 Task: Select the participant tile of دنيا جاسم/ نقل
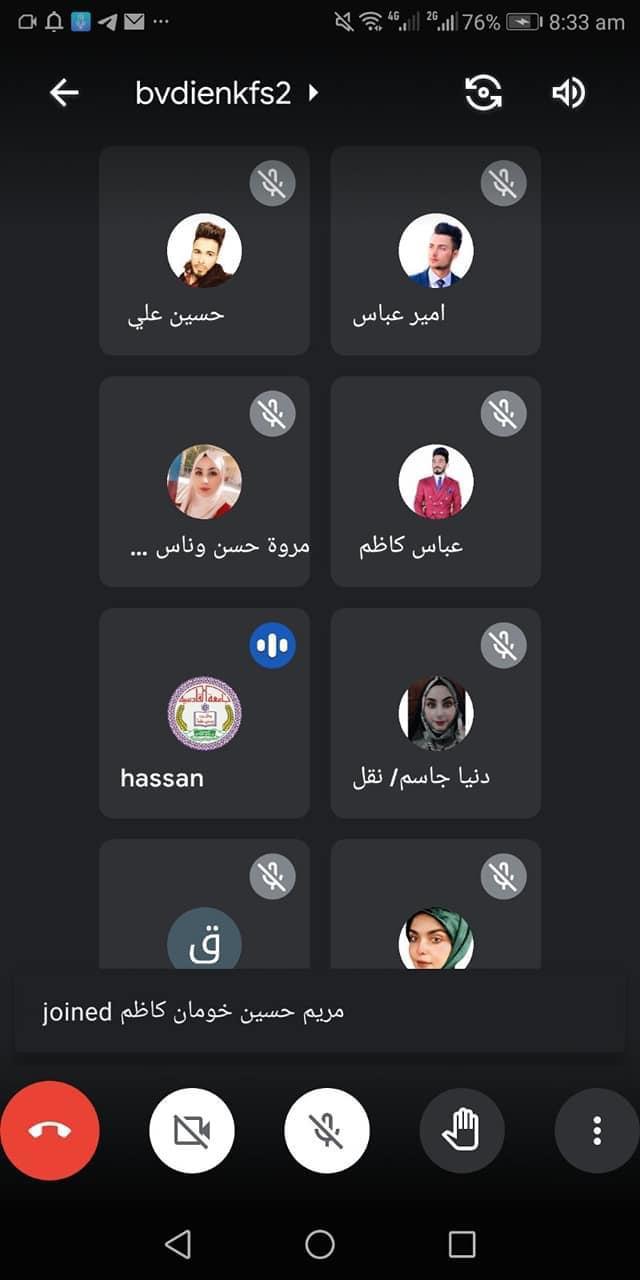[x=436, y=713]
